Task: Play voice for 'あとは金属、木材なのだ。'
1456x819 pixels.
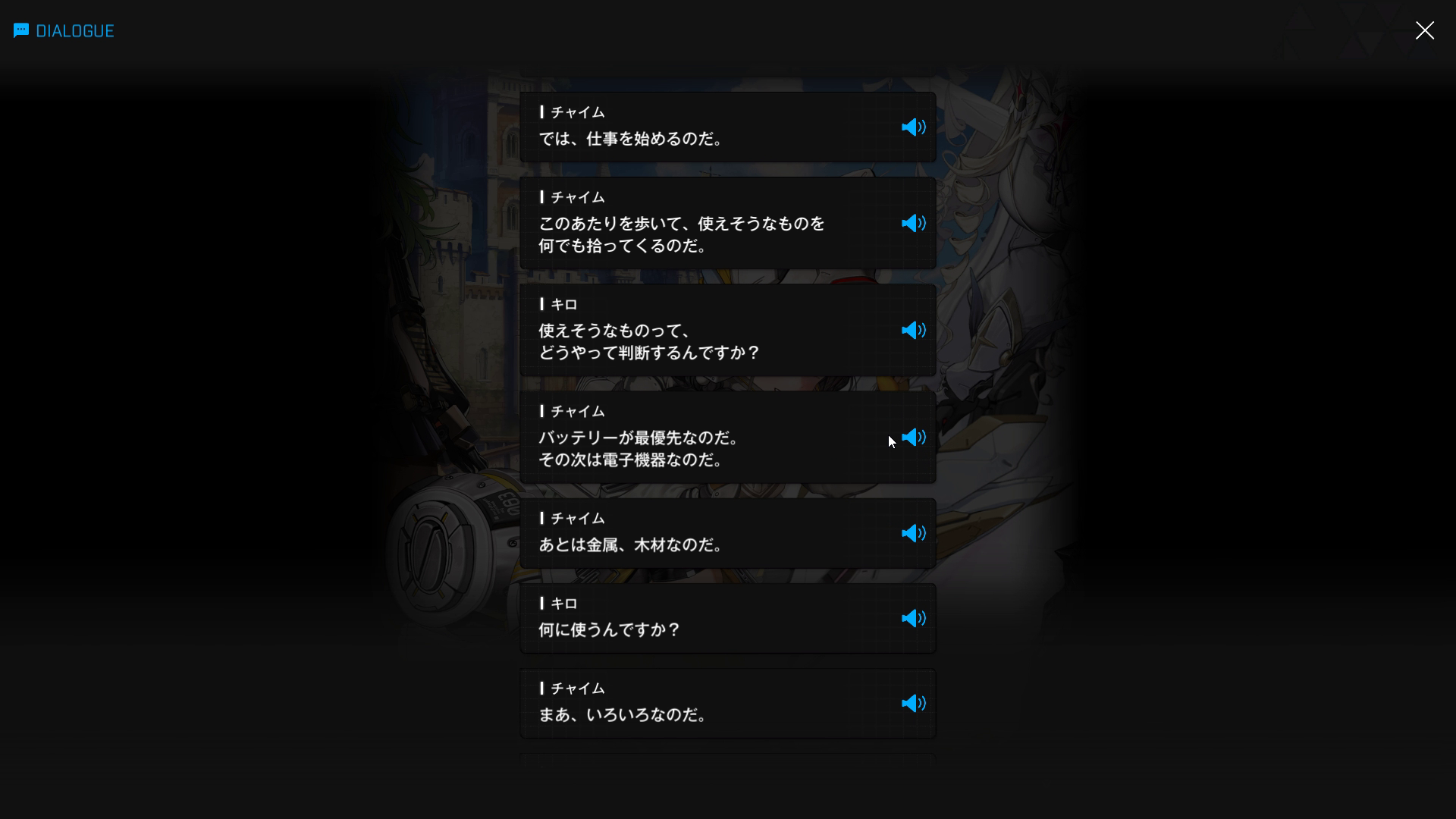Action: [913, 534]
